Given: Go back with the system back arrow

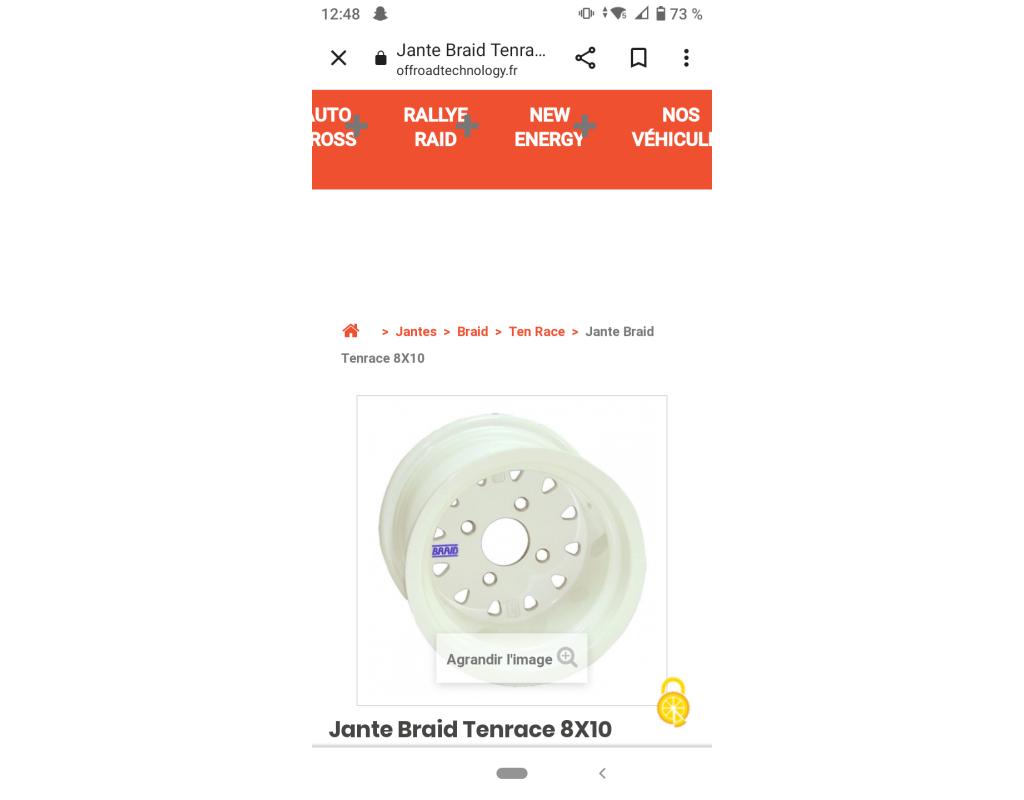Looking at the screenshot, I should (602, 773).
